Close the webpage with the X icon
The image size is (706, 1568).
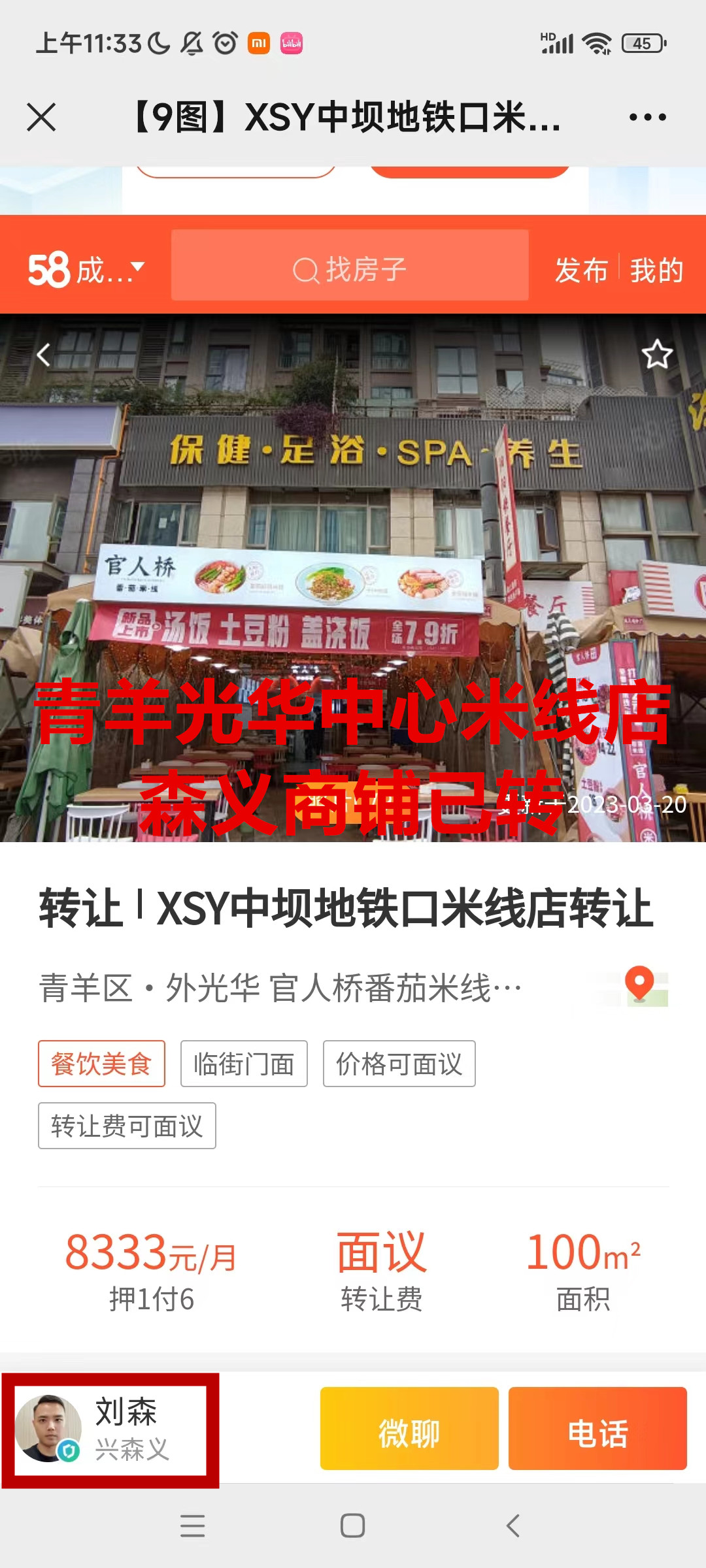41,118
